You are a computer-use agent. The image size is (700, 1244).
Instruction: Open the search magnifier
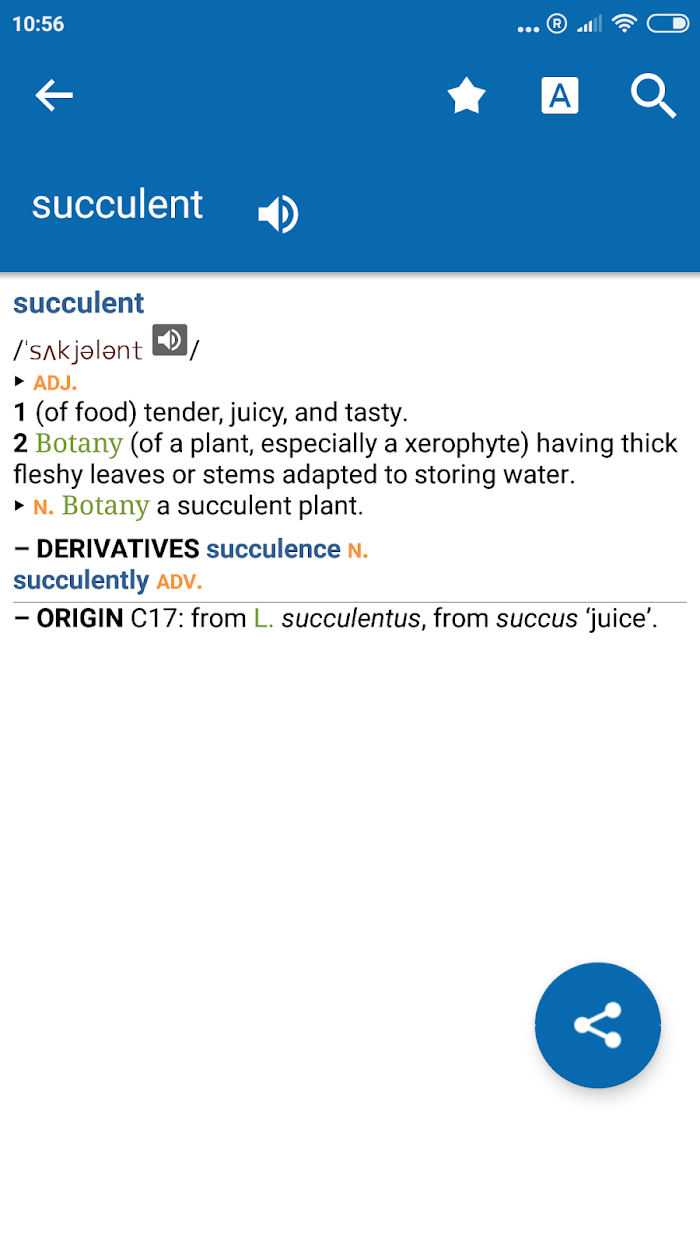pos(653,96)
